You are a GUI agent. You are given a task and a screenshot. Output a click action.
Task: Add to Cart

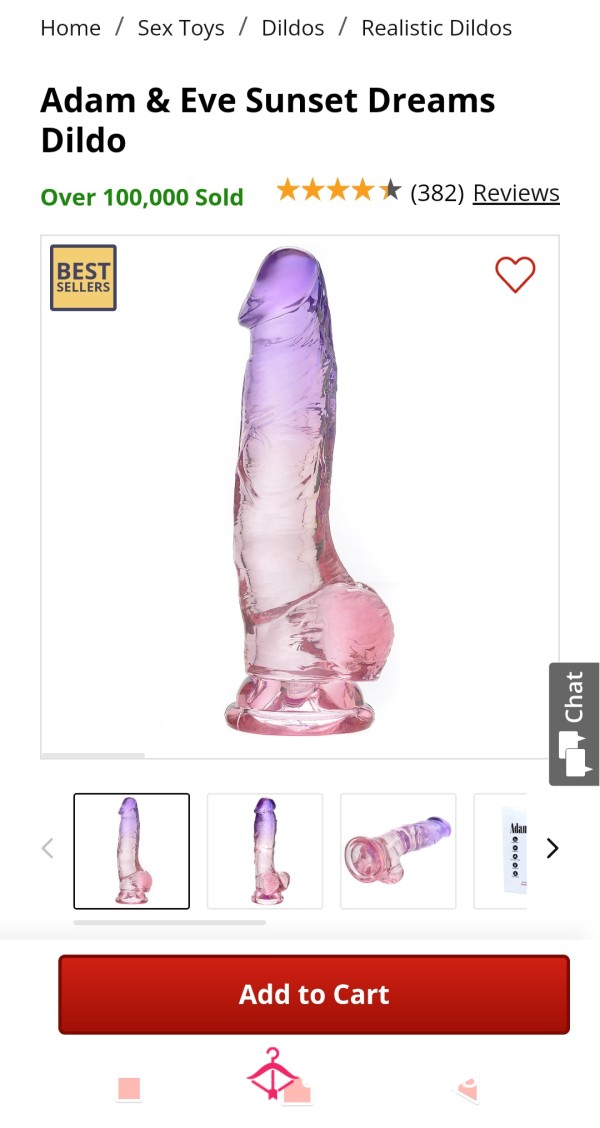coord(314,994)
